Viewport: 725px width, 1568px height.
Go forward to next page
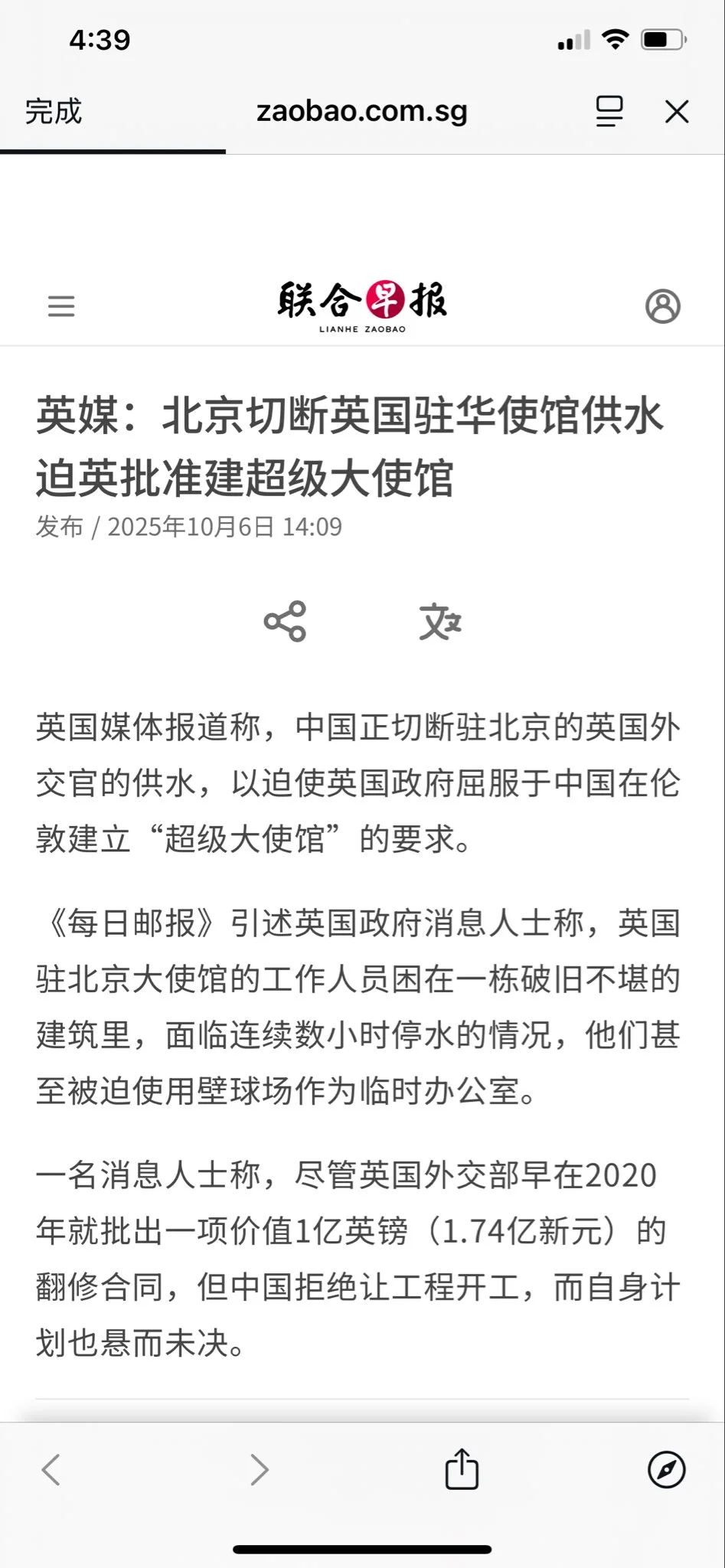(260, 1469)
